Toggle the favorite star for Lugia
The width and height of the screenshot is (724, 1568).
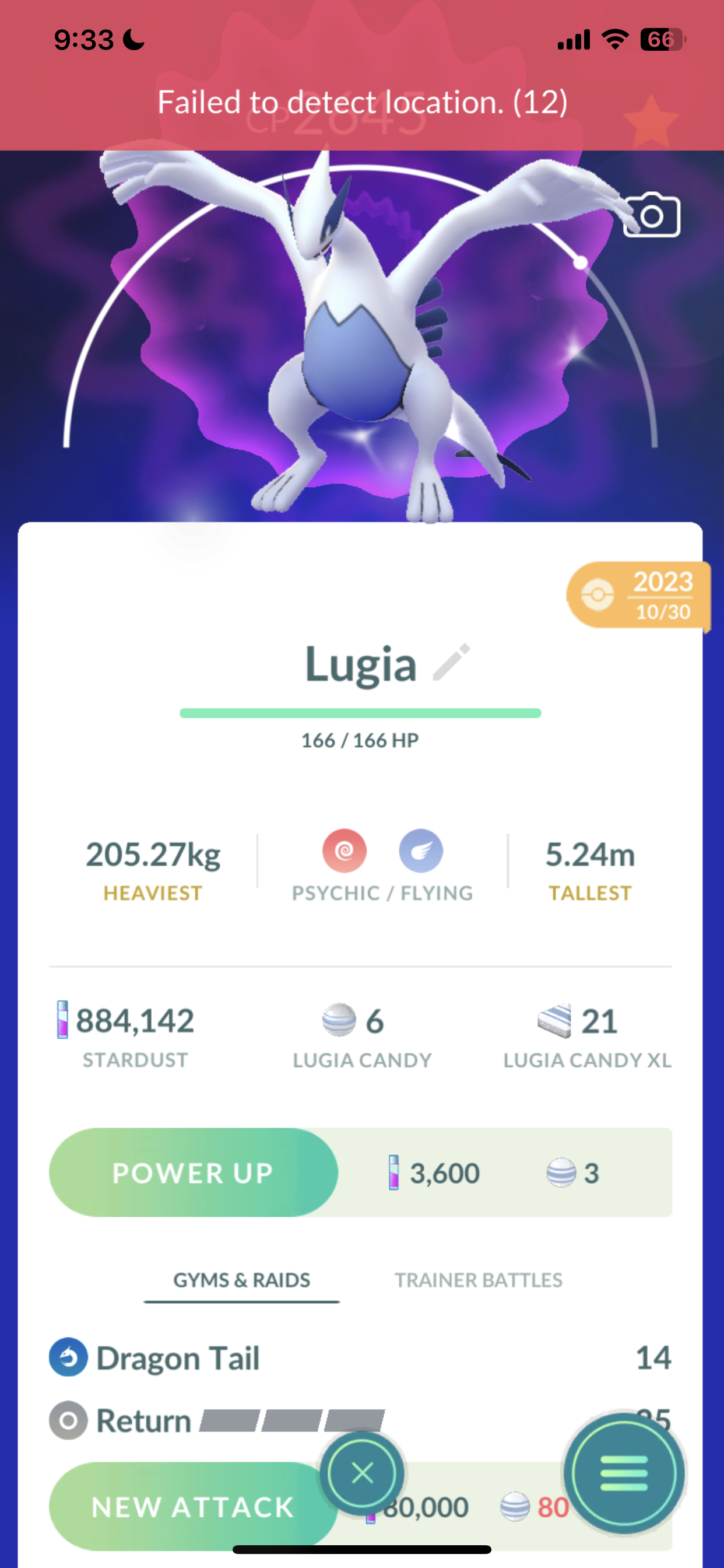pyautogui.click(x=651, y=121)
